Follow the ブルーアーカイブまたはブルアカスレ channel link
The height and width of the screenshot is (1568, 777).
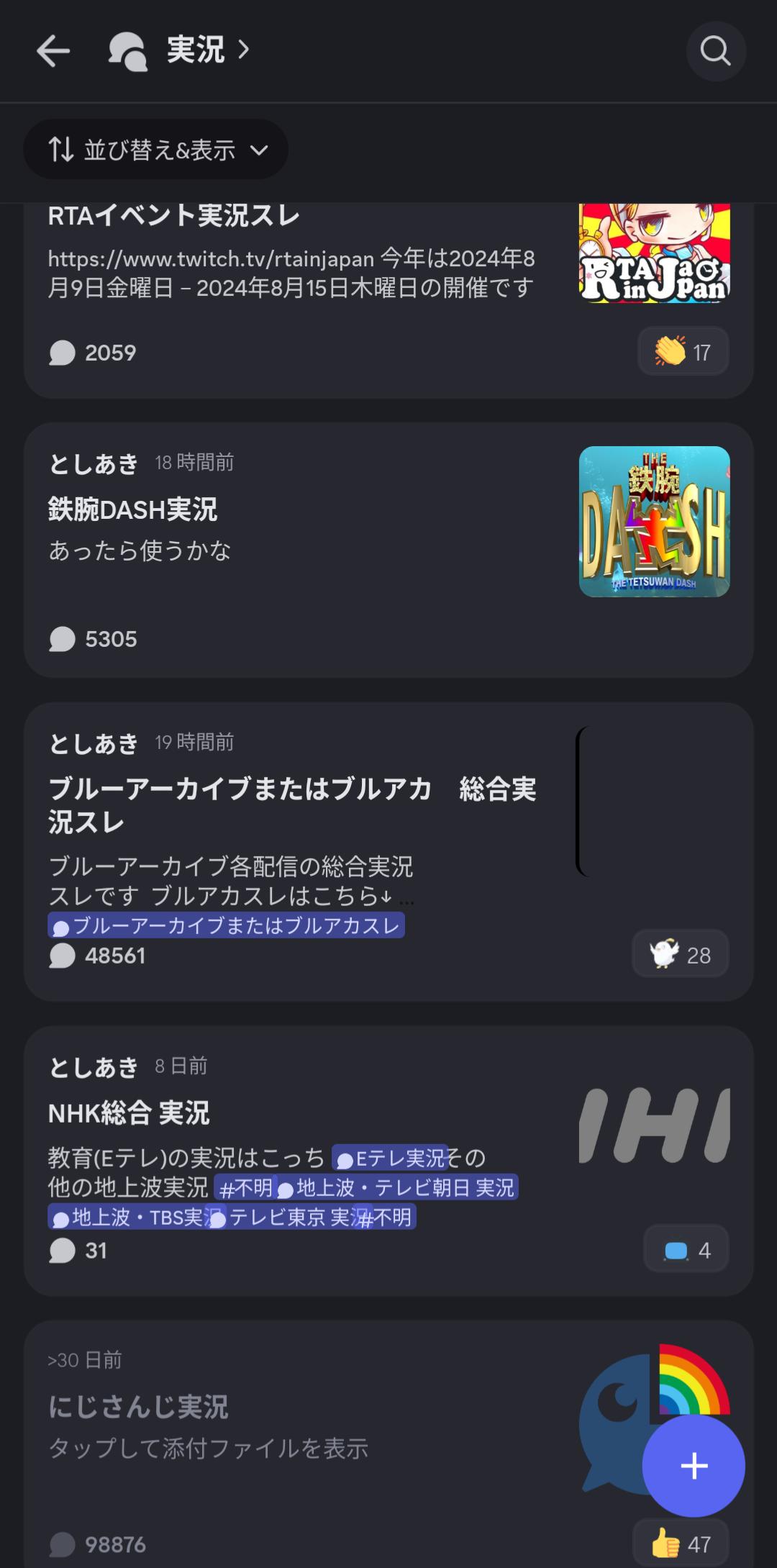227,925
